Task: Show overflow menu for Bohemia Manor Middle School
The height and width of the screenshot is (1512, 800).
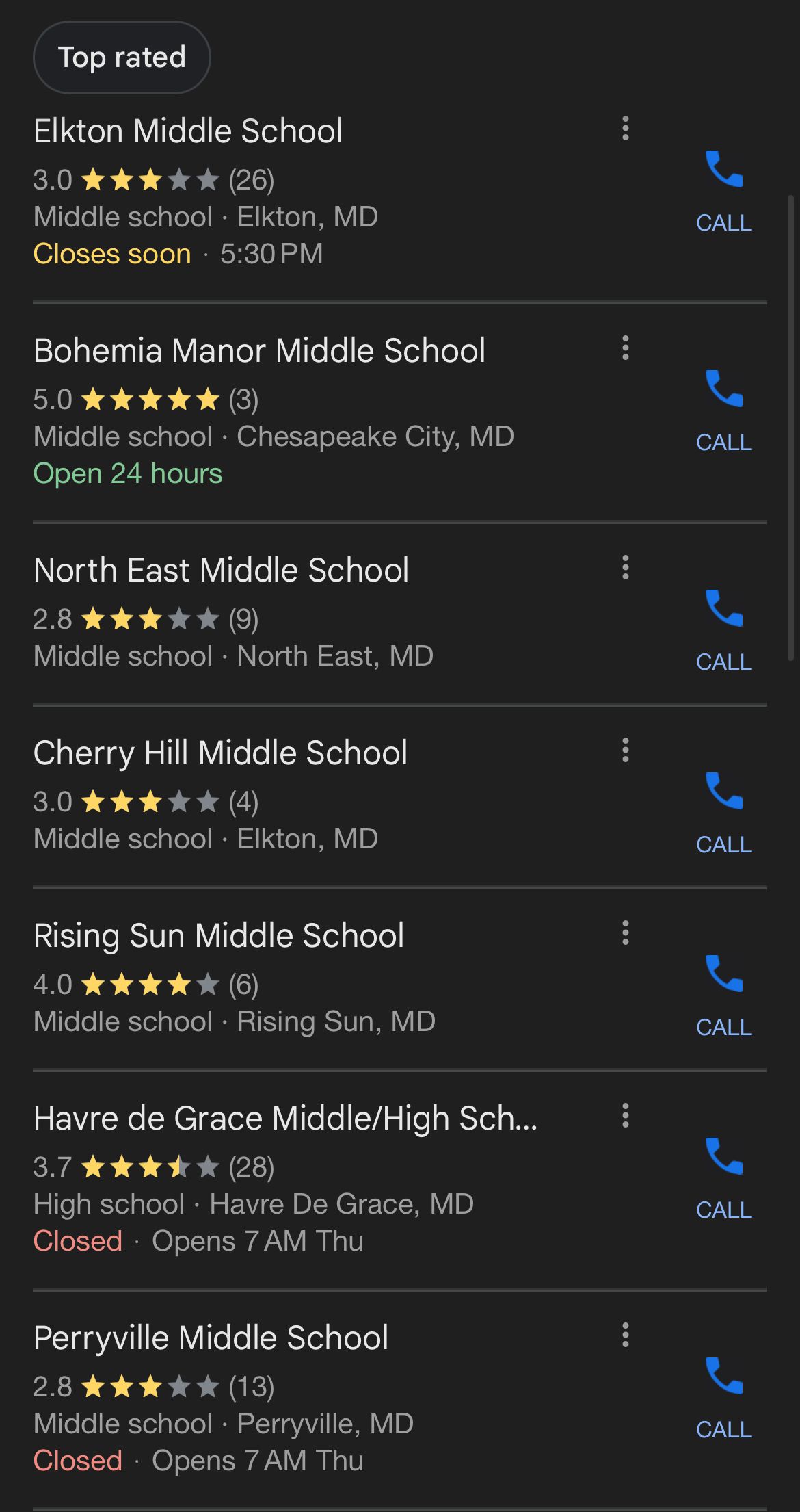Action: pos(625,348)
